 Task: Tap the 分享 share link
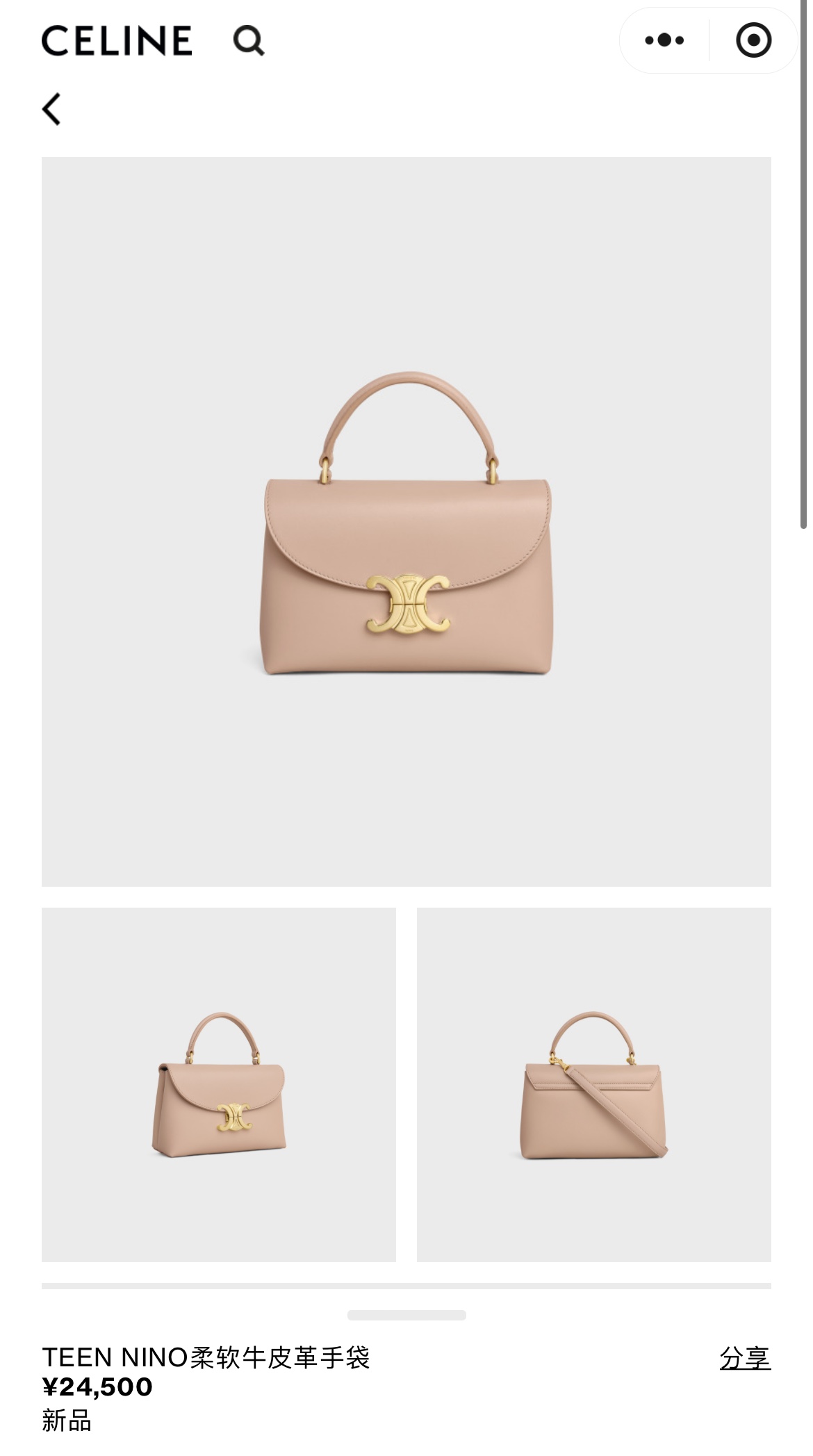pyautogui.click(x=745, y=1357)
